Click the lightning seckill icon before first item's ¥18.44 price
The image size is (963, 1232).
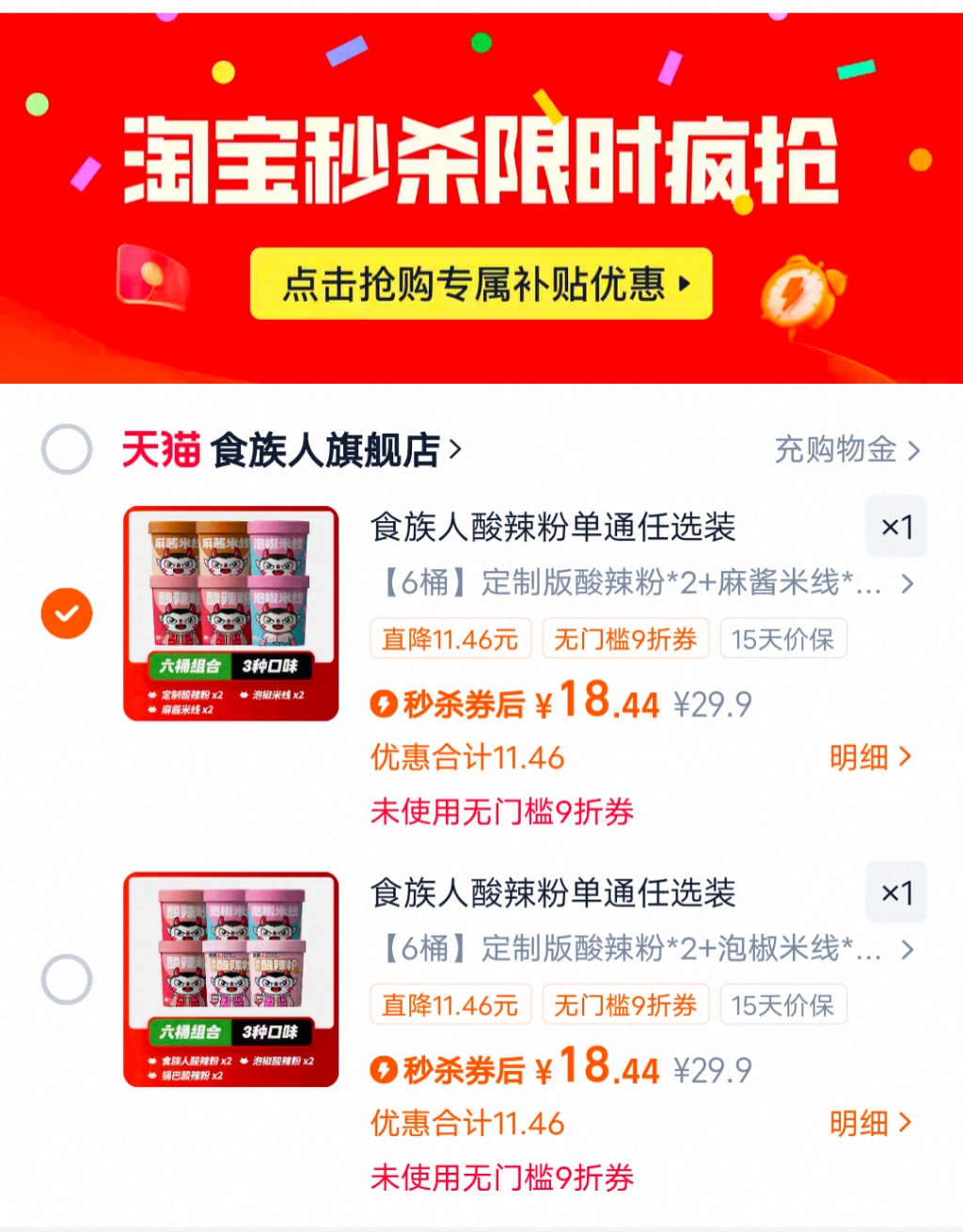click(x=385, y=702)
